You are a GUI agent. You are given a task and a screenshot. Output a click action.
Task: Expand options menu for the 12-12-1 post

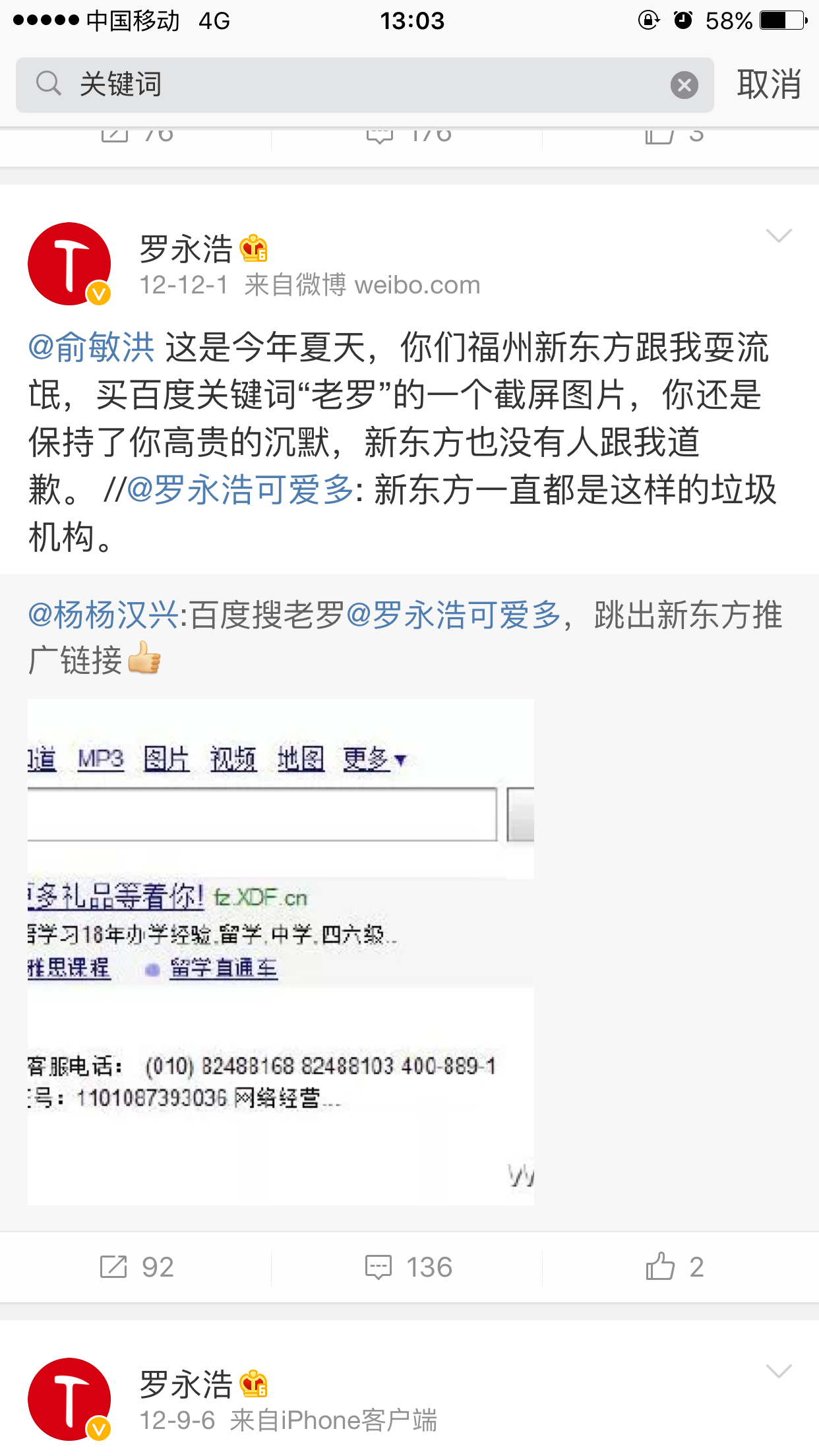[778, 236]
